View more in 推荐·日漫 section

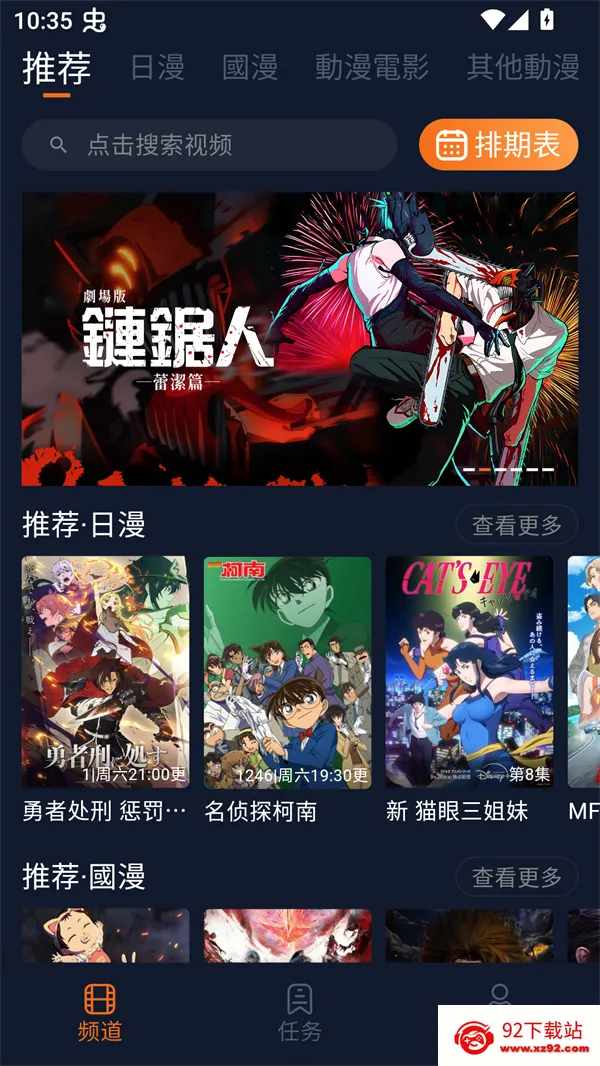tap(516, 525)
